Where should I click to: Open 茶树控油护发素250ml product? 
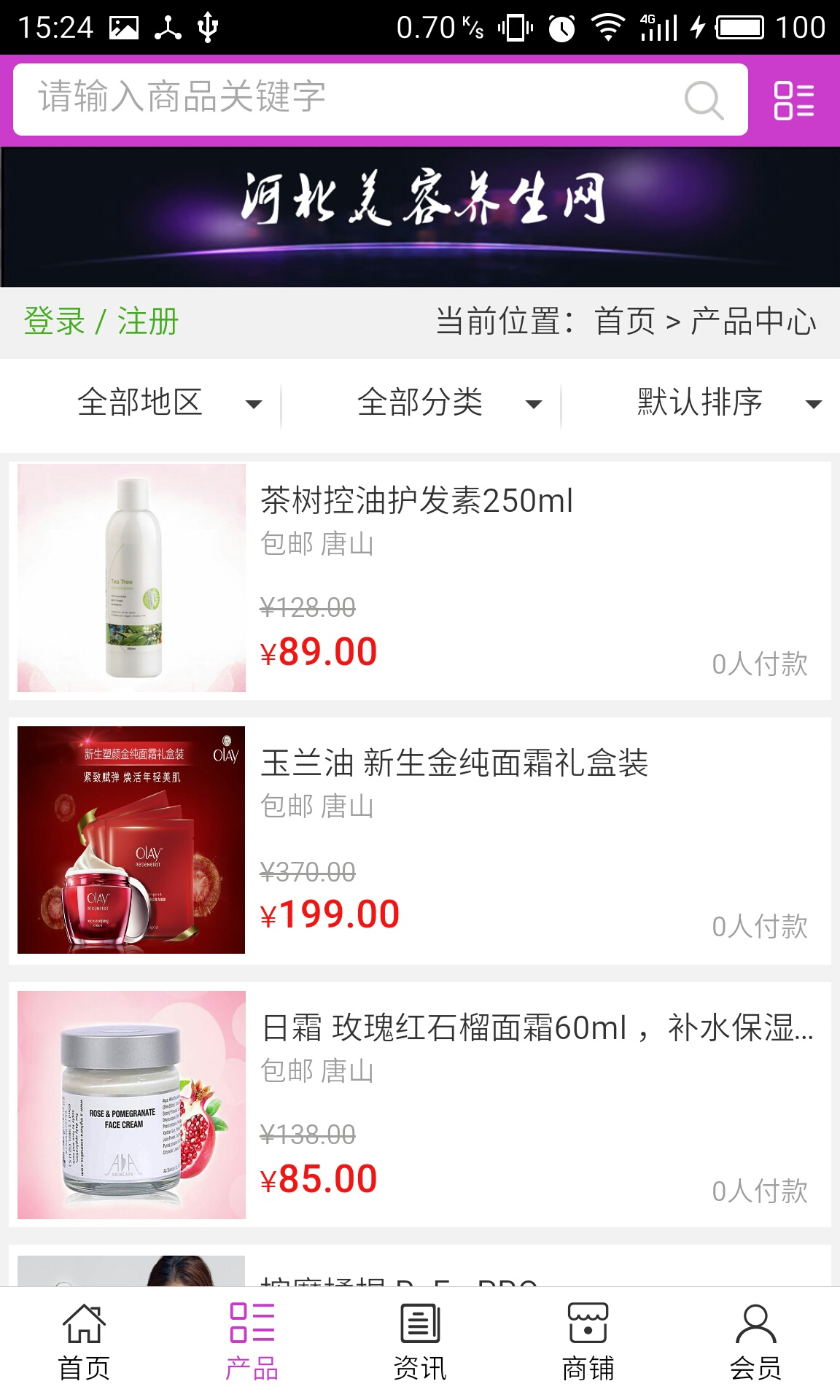(x=416, y=501)
